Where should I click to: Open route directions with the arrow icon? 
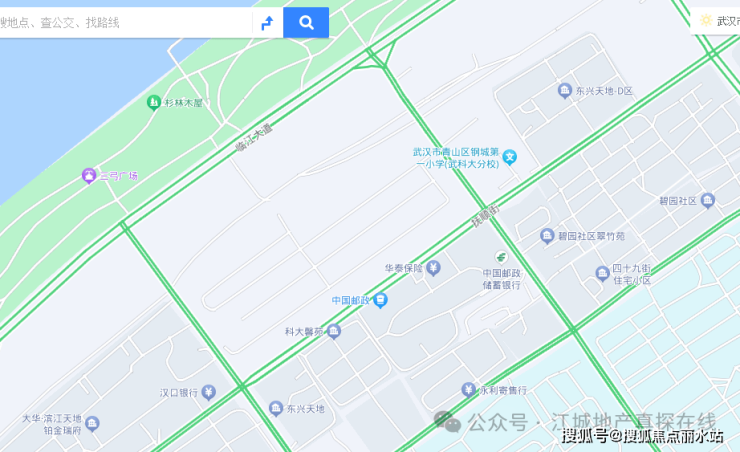(x=267, y=22)
